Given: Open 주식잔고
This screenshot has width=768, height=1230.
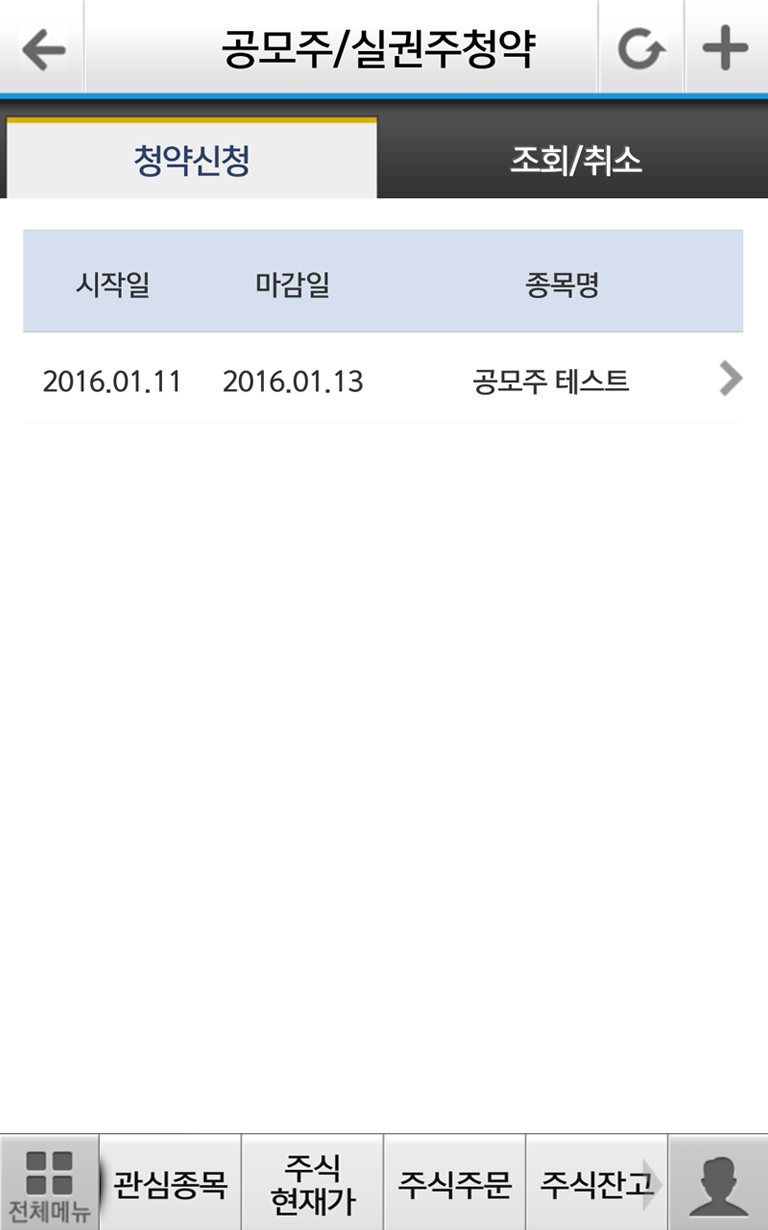Looking at the screenshot, I should pyautogui.click(x=596, y=1183).
